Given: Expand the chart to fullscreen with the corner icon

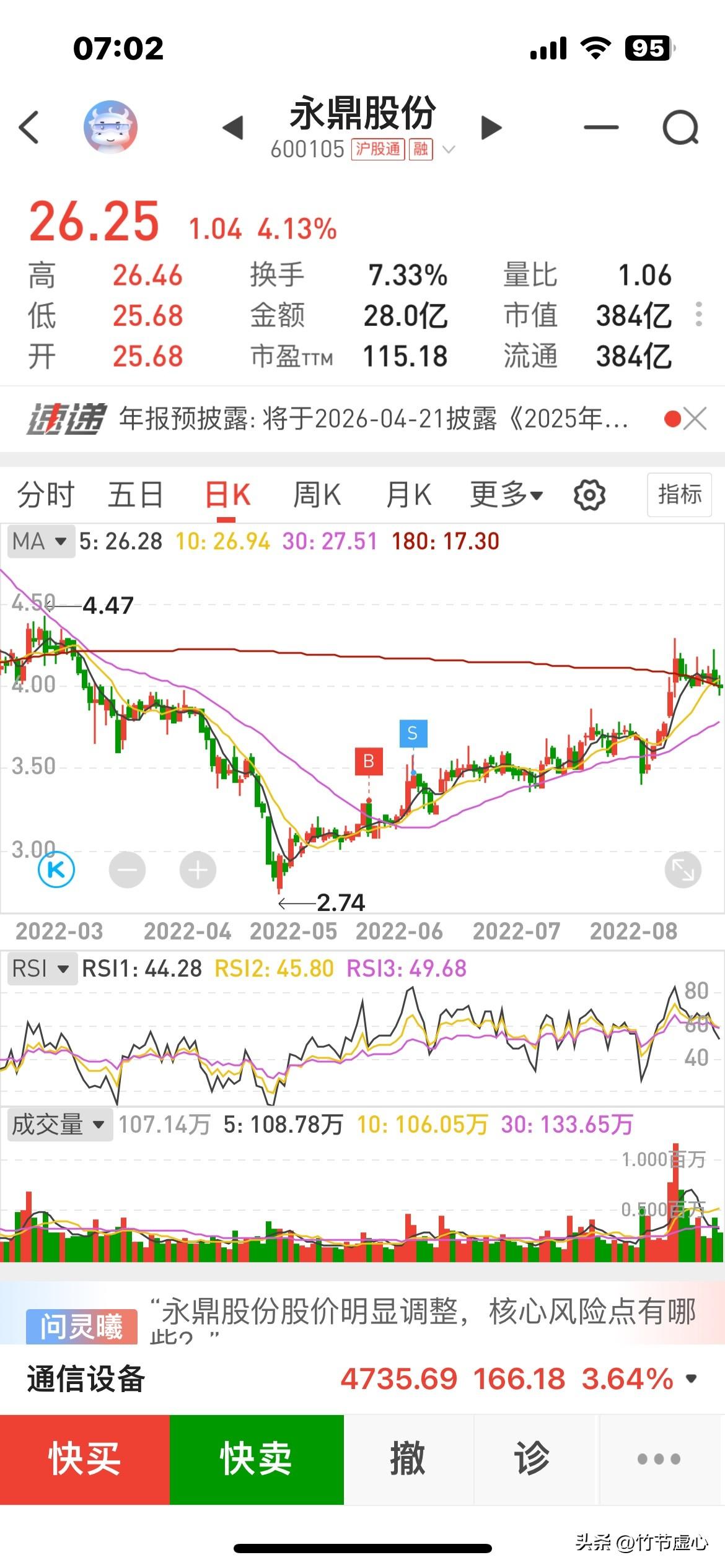Looking at the screenshot, I should [682, 869].
